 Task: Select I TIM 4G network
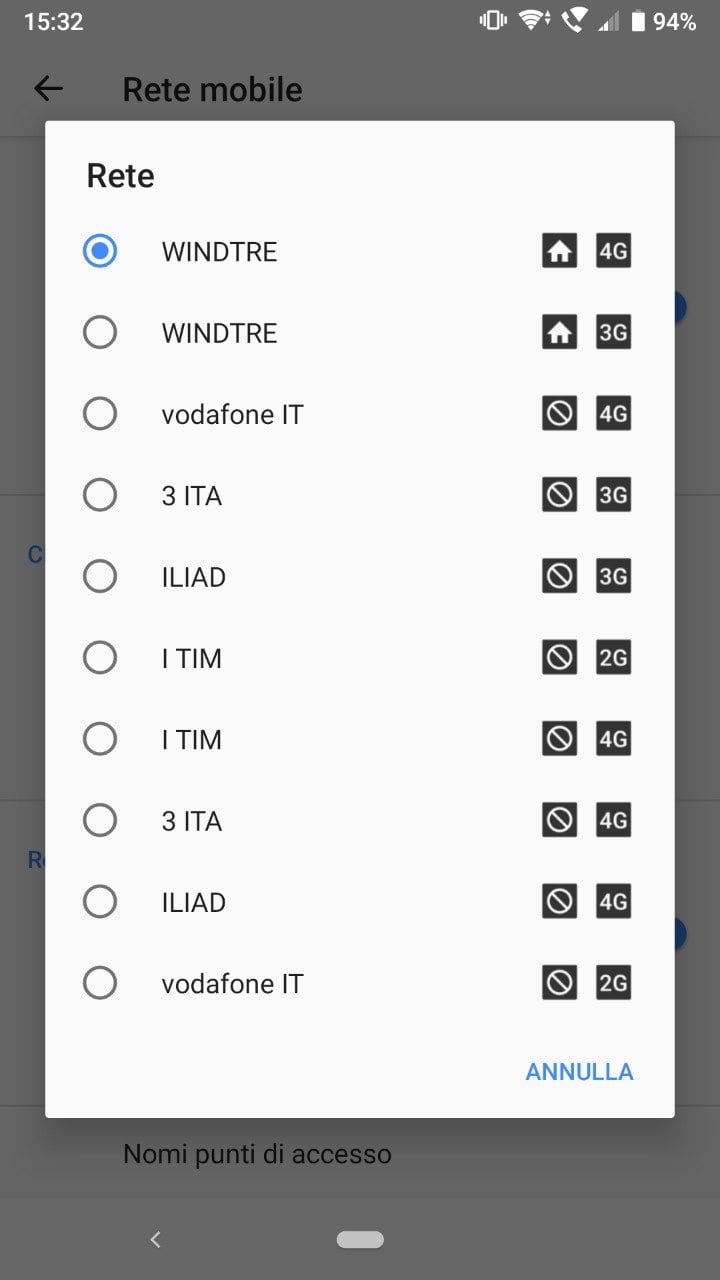360,740
